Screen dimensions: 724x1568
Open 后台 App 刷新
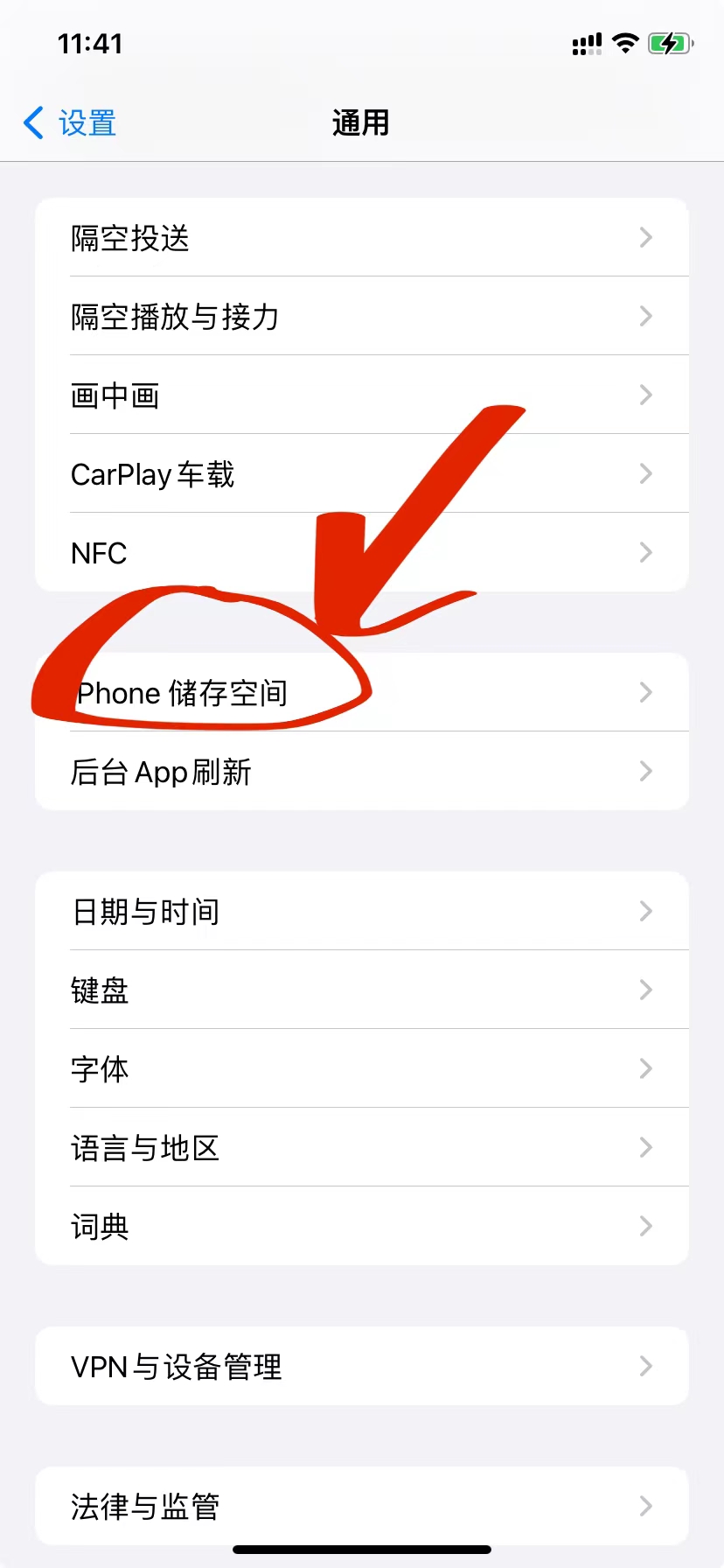pos(362,771)
